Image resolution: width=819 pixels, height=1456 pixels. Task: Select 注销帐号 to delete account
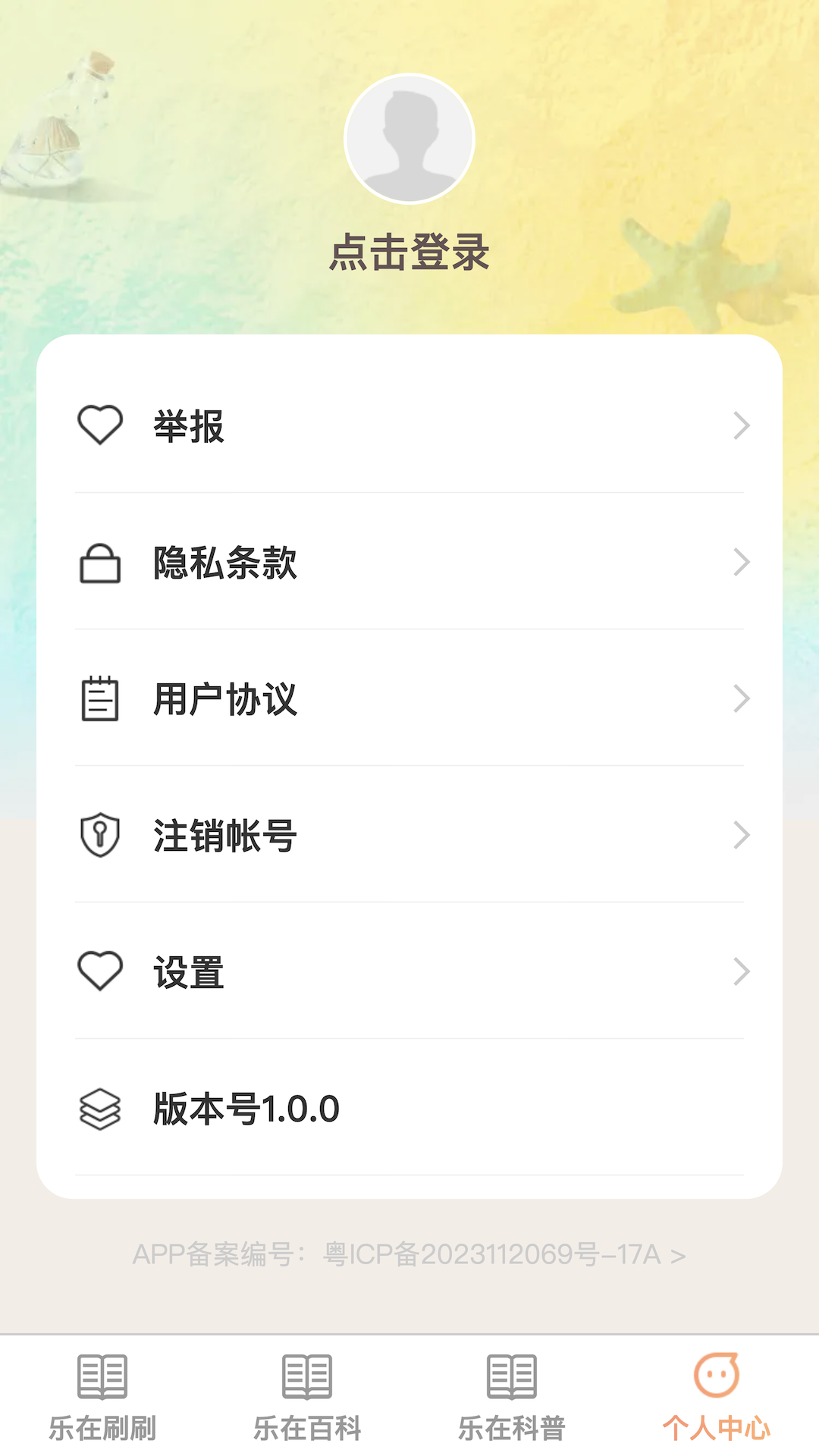(x=409, y=835)
